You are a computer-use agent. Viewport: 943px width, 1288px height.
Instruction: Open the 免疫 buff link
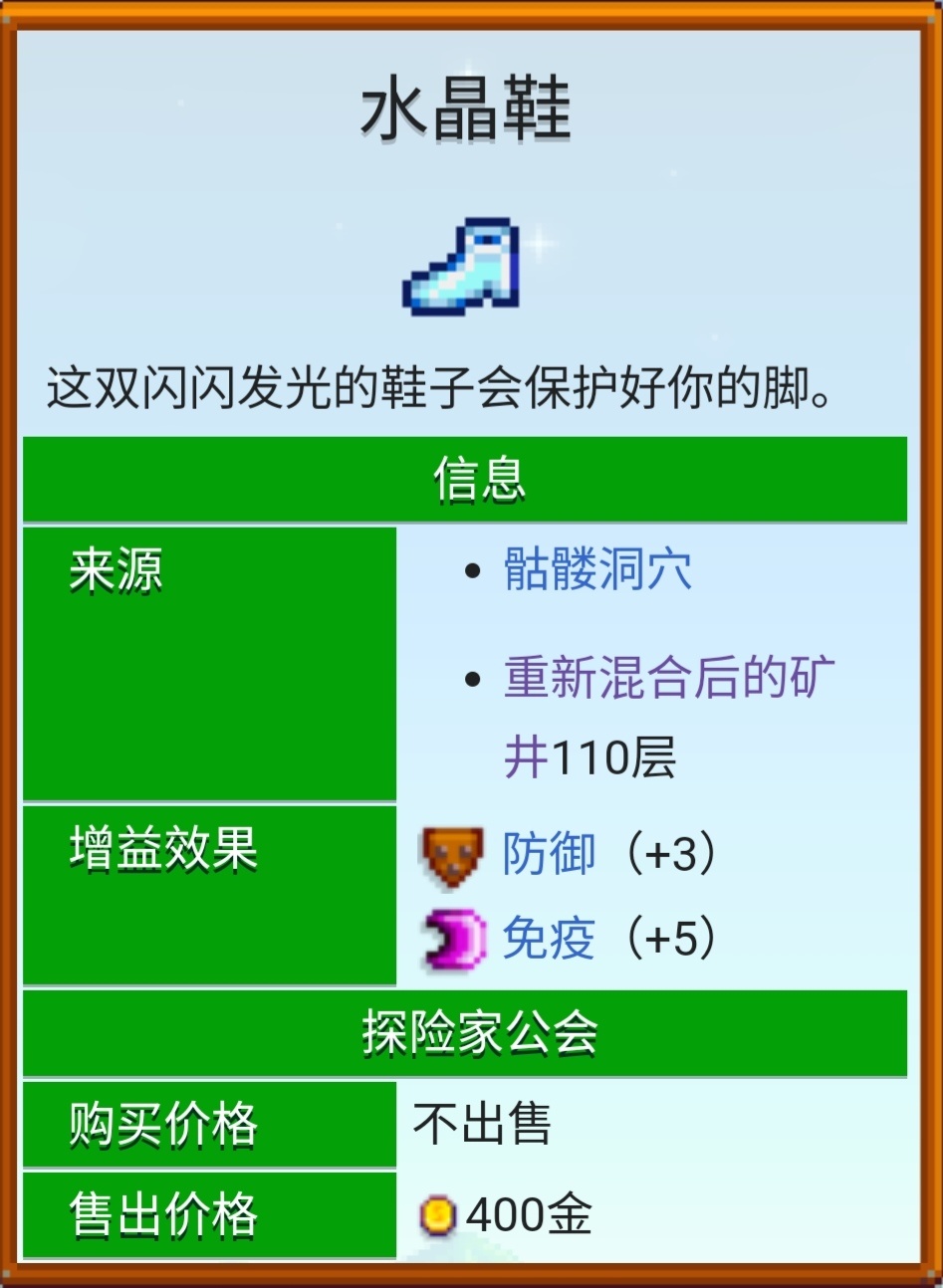[x=548, y=938]
